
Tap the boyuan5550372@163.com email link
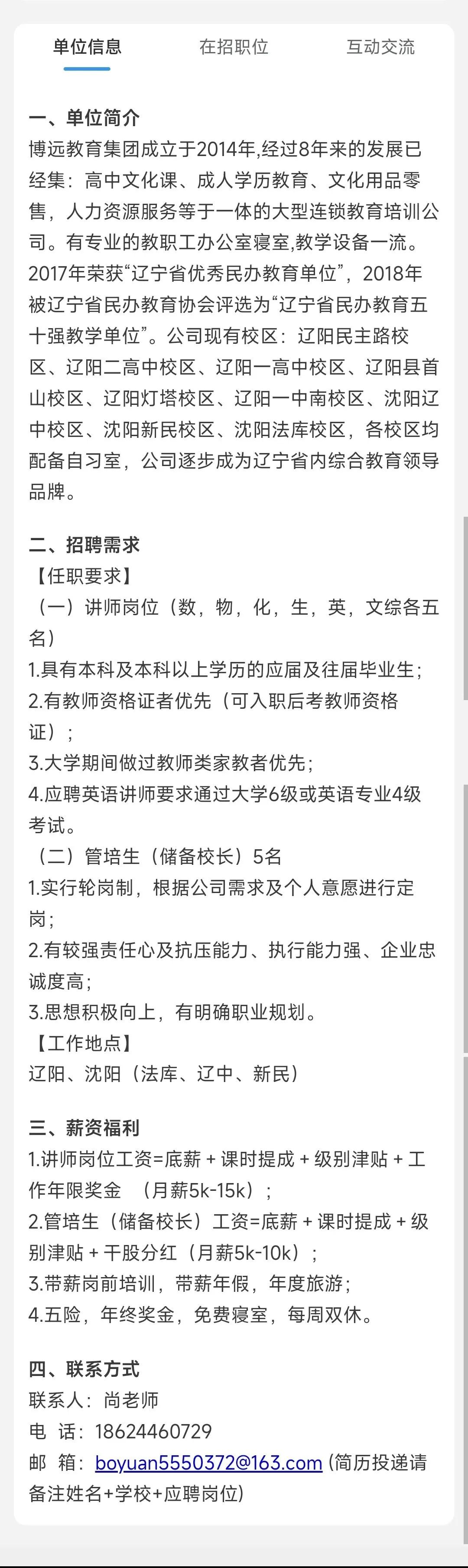[x=209, y=1462]
